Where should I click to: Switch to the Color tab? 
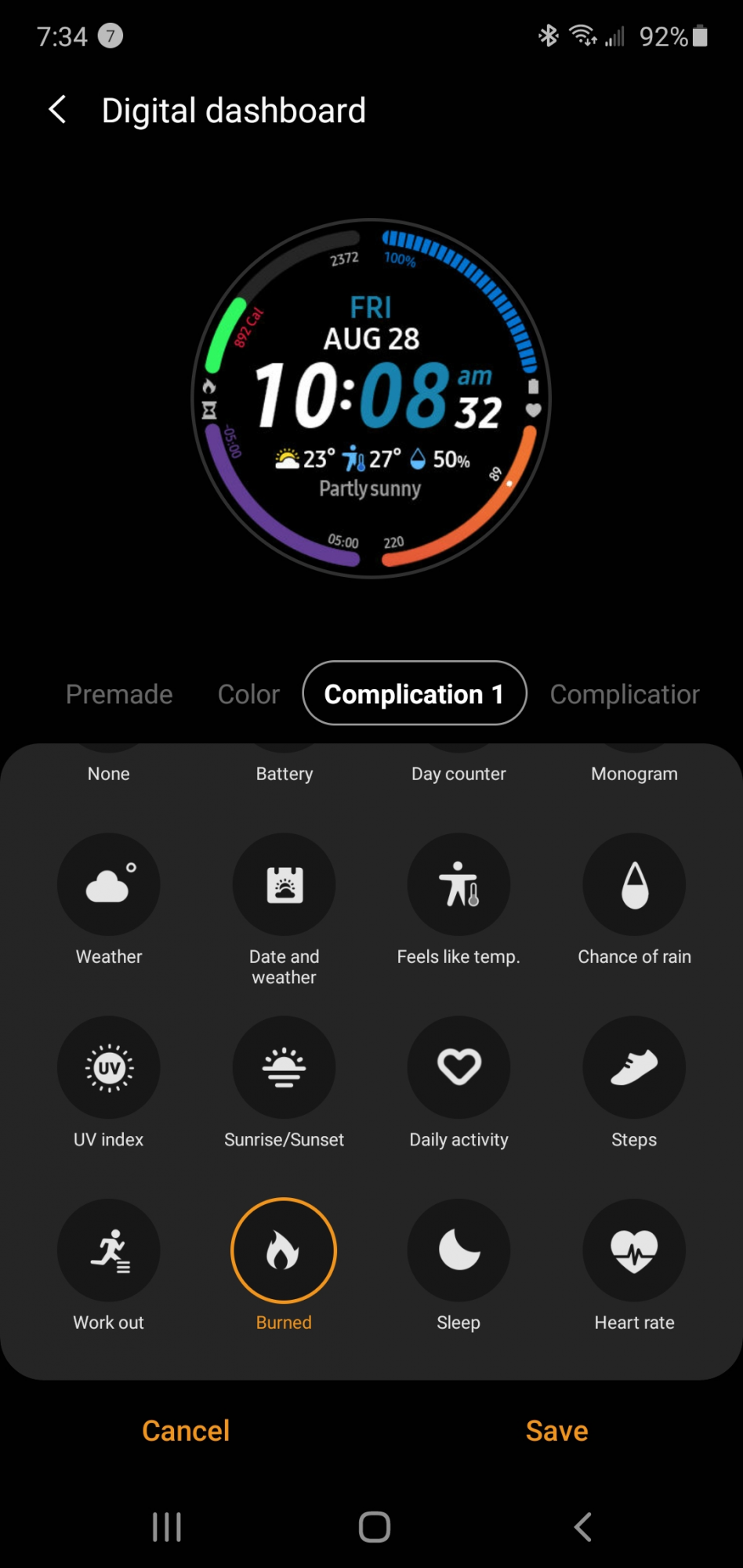pyautogui.click(x=248, y=694)
